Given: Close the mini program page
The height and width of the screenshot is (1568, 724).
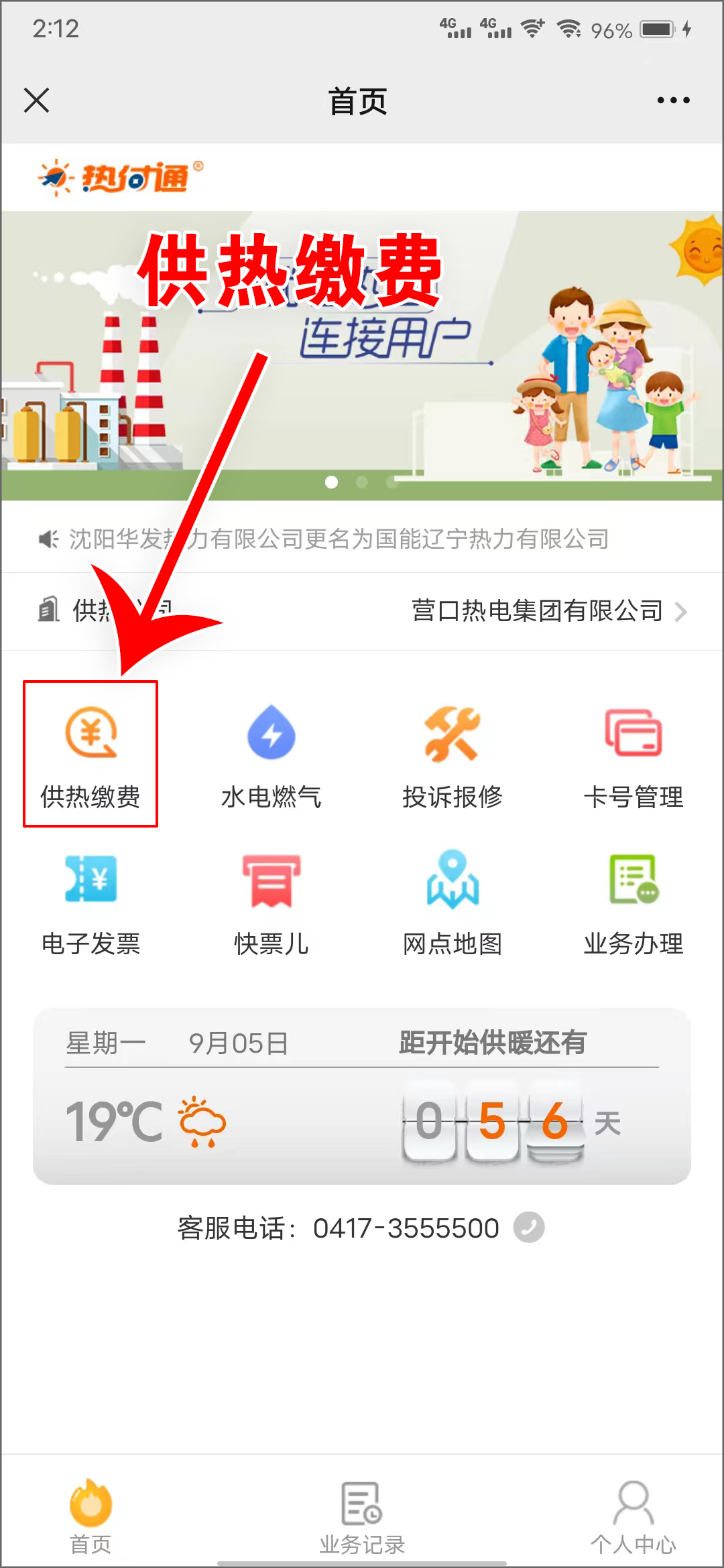Looking at the screenshot, I should (x=37, y=101).
